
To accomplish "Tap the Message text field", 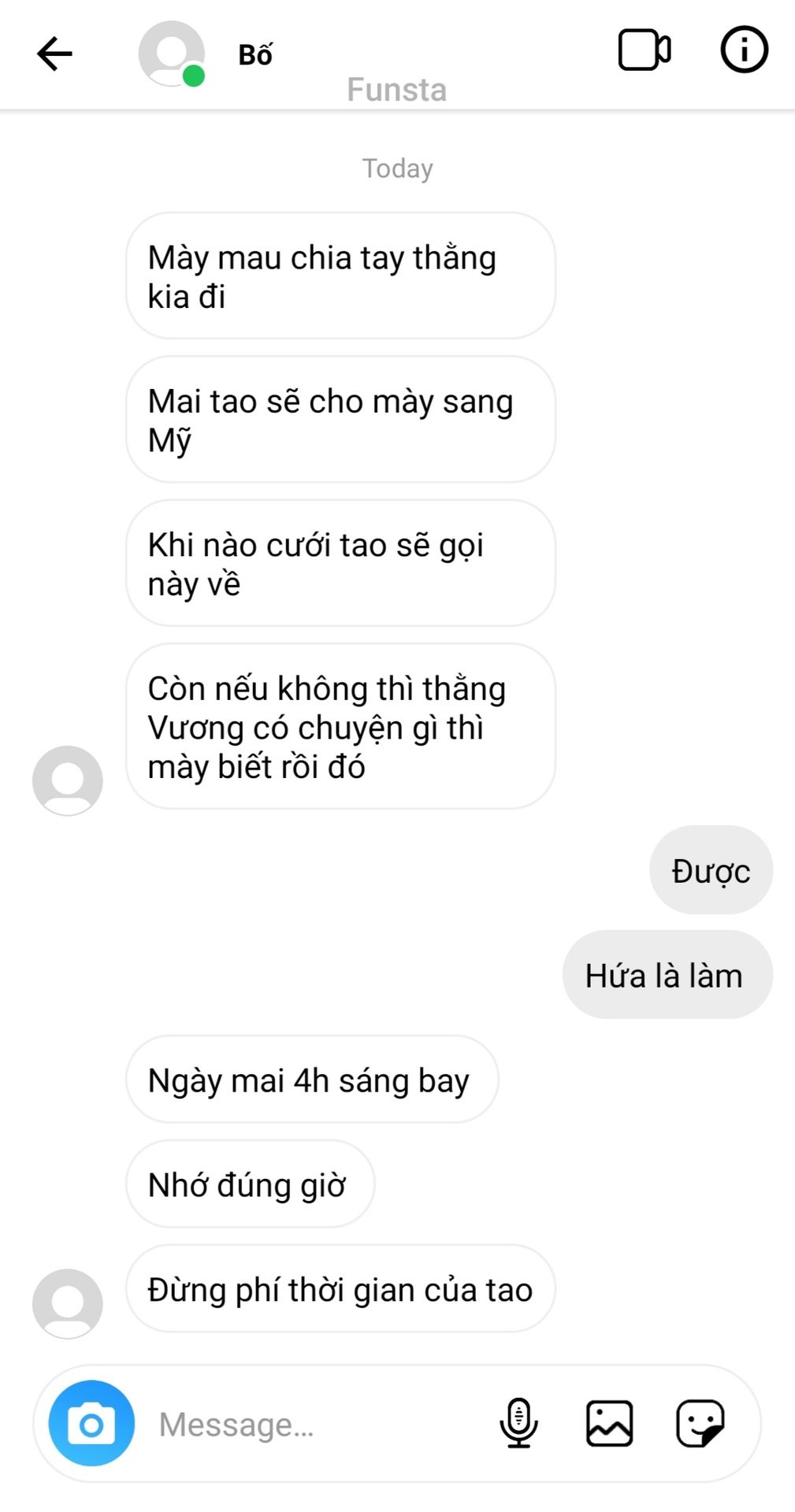I will point(315,1425).
